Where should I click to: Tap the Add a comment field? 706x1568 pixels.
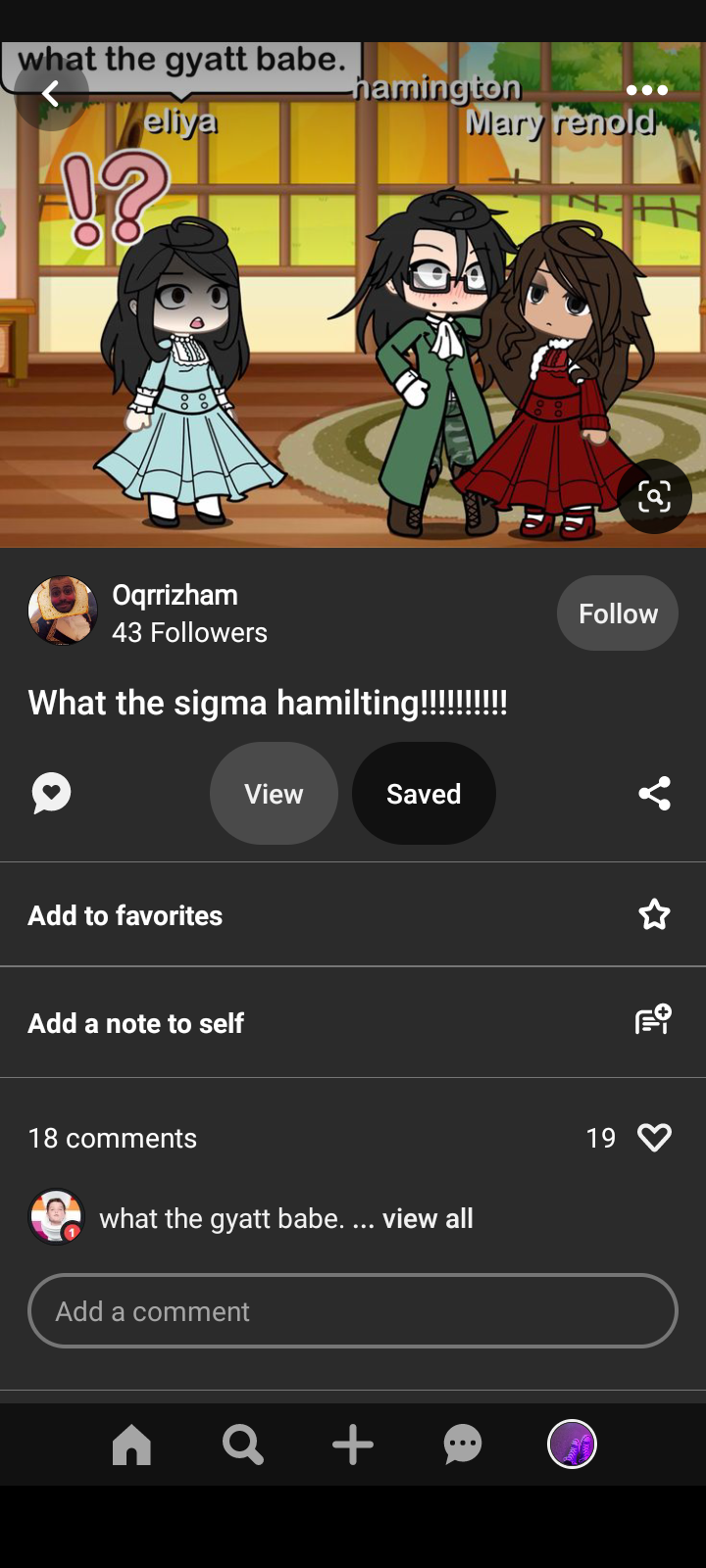[x=353, y=1311]
